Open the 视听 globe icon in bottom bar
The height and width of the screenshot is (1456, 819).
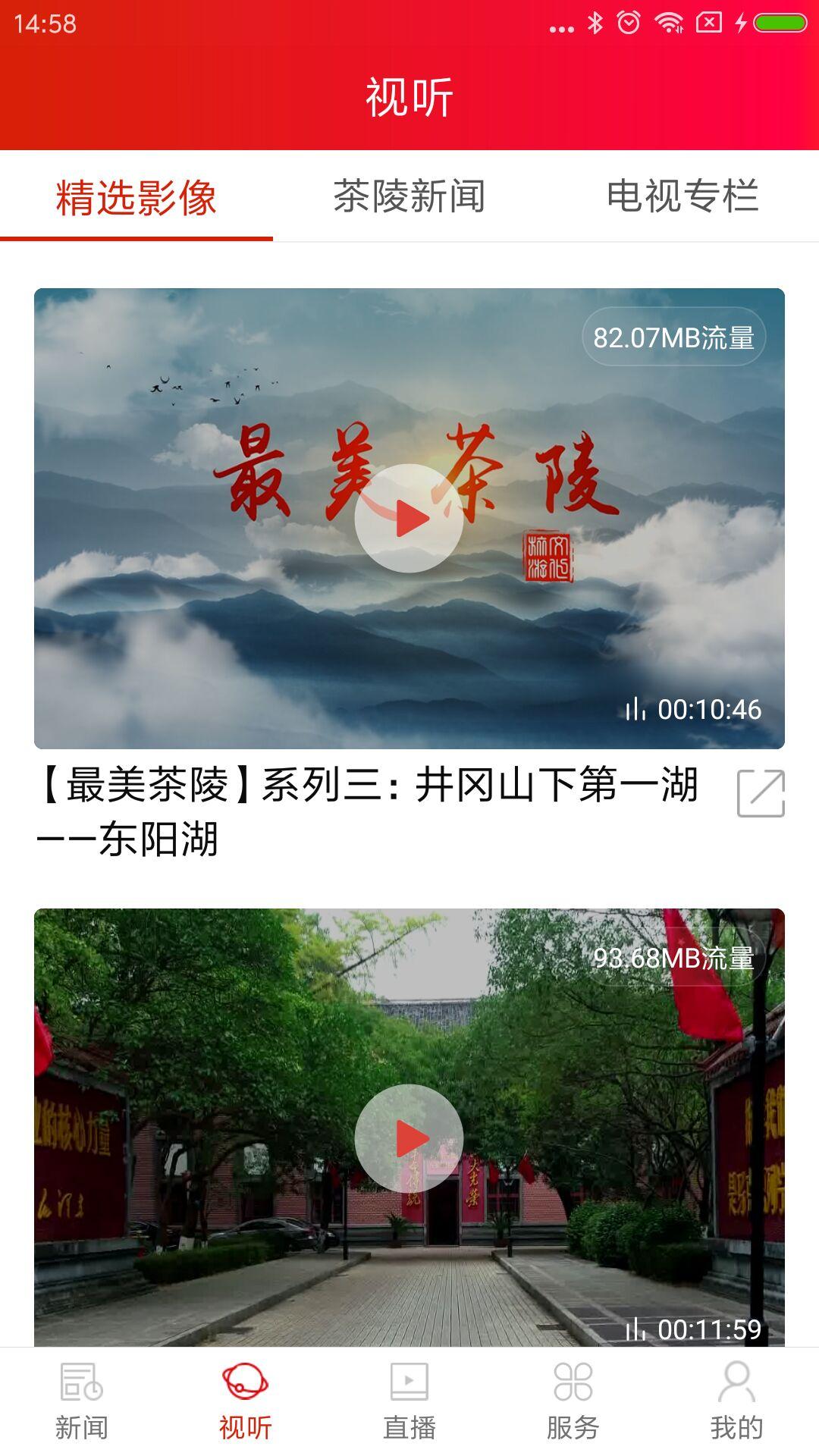click(245, 1395)
